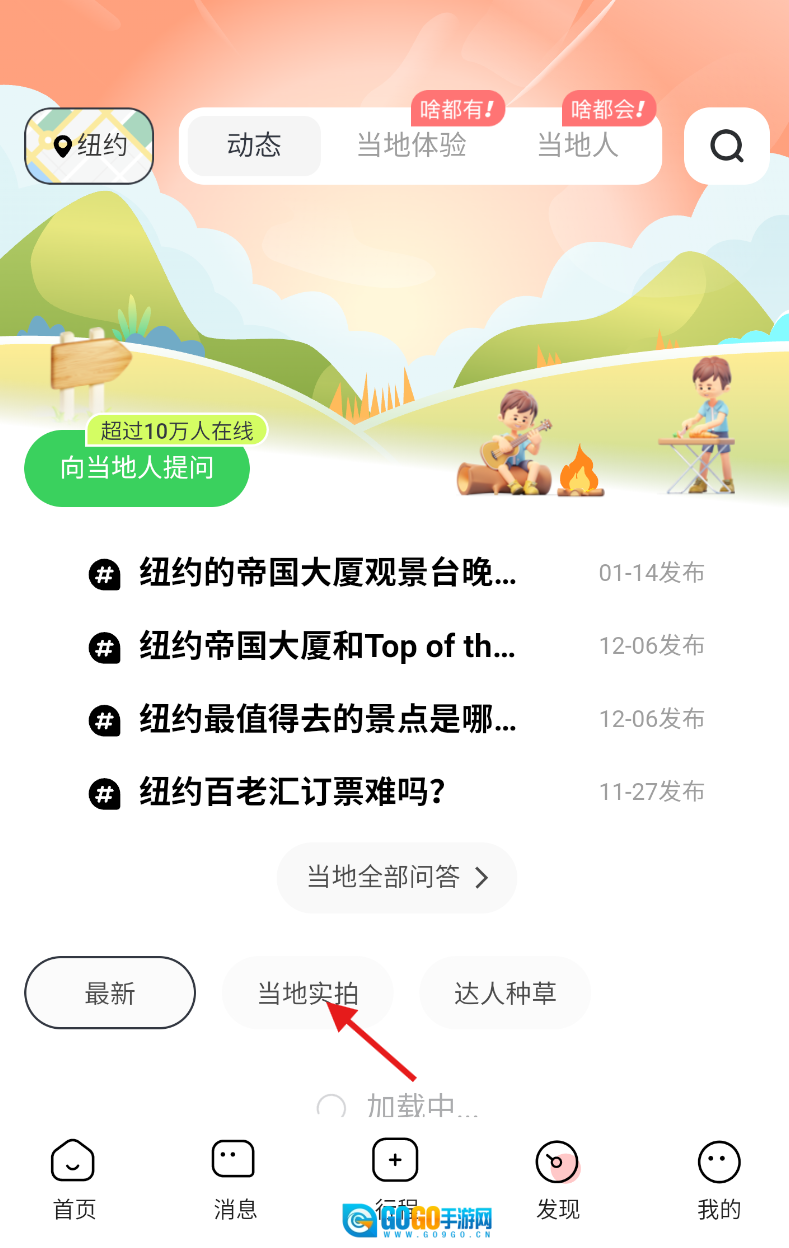Switch to the 动态 tab
789x1248 pixels.
tap(254, 146)
